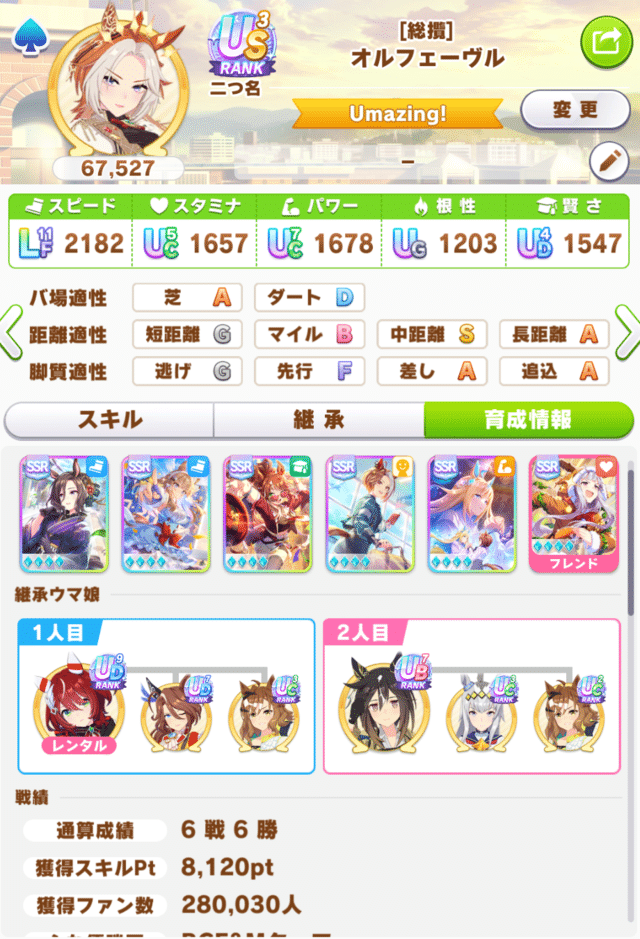This screenshot has height=939, width=640.
Task: Go to the previous character with left arrow
Action: click(11, 334)
